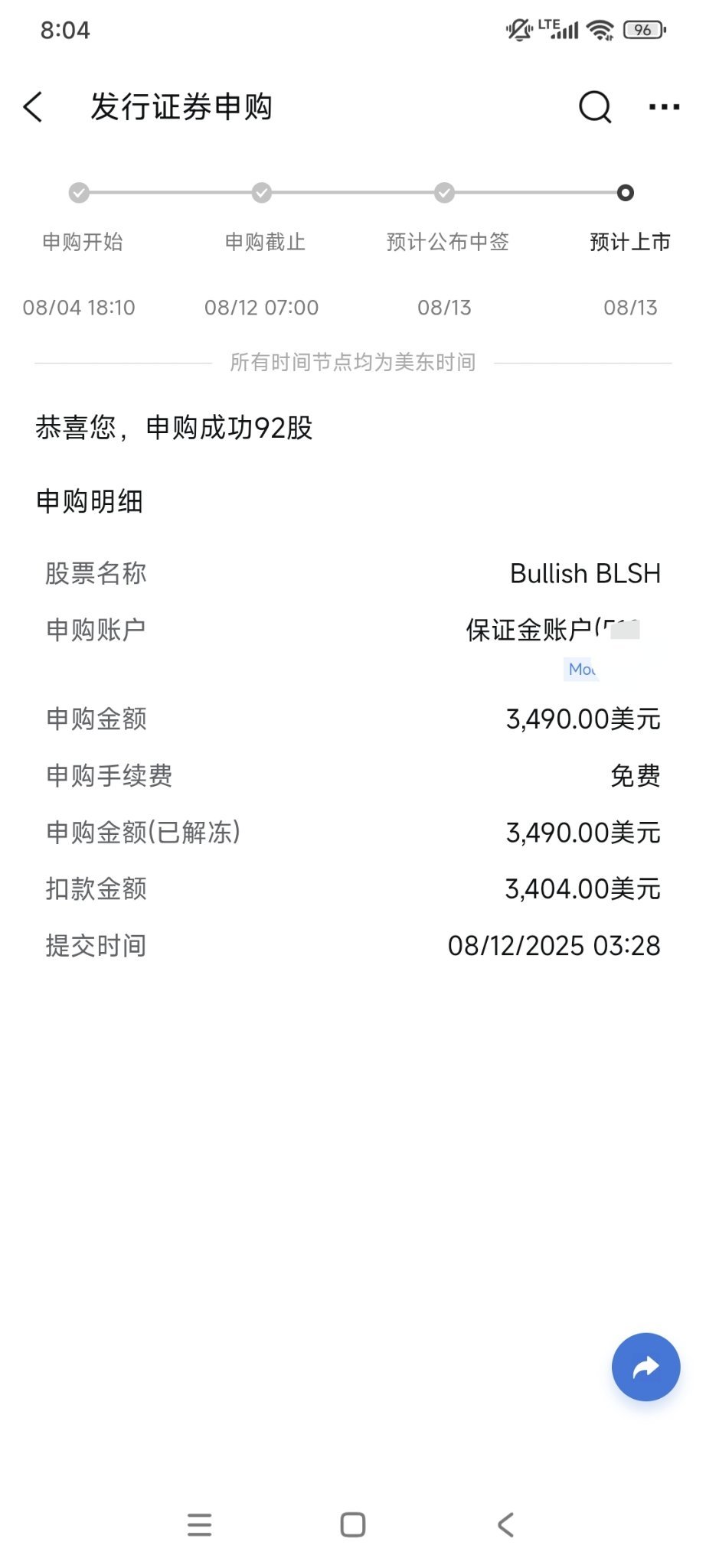Tap the 96% battery indicator
706x1568 pixels.
point(644,30)
